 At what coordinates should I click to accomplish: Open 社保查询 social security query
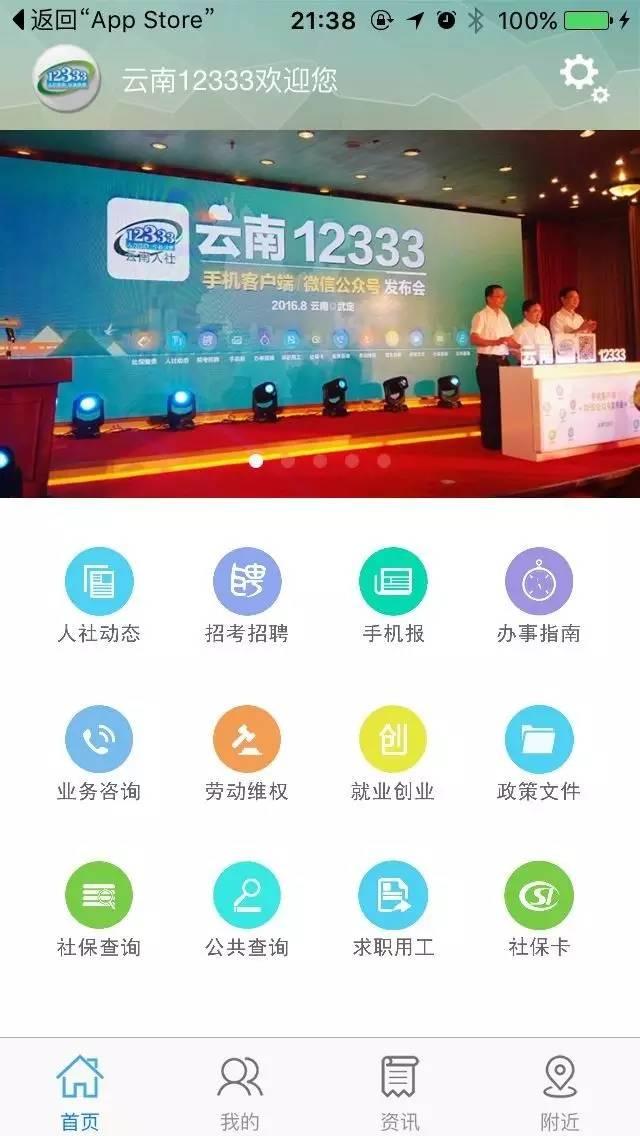[99, 910]
